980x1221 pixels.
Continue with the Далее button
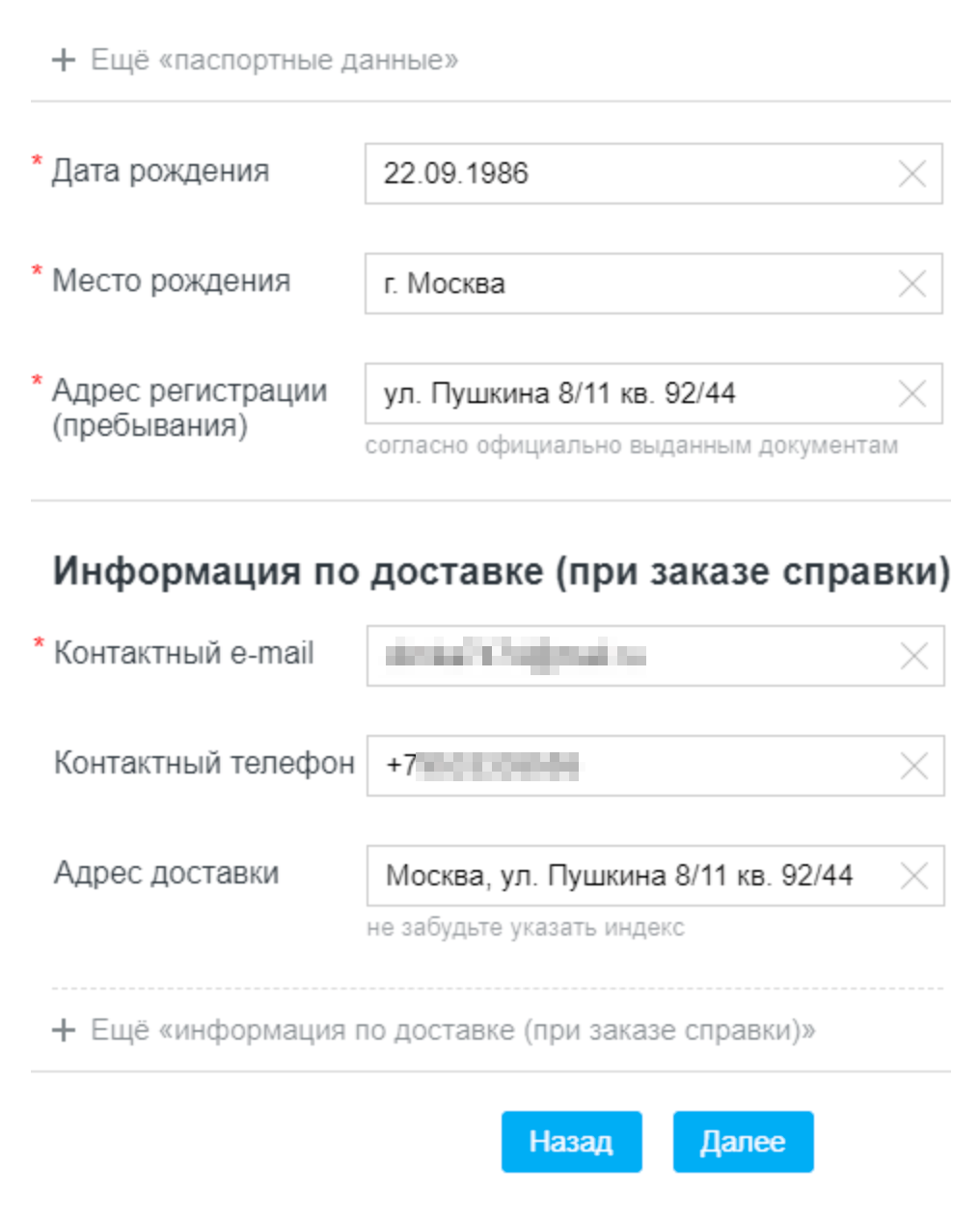tap(743, 1142)
